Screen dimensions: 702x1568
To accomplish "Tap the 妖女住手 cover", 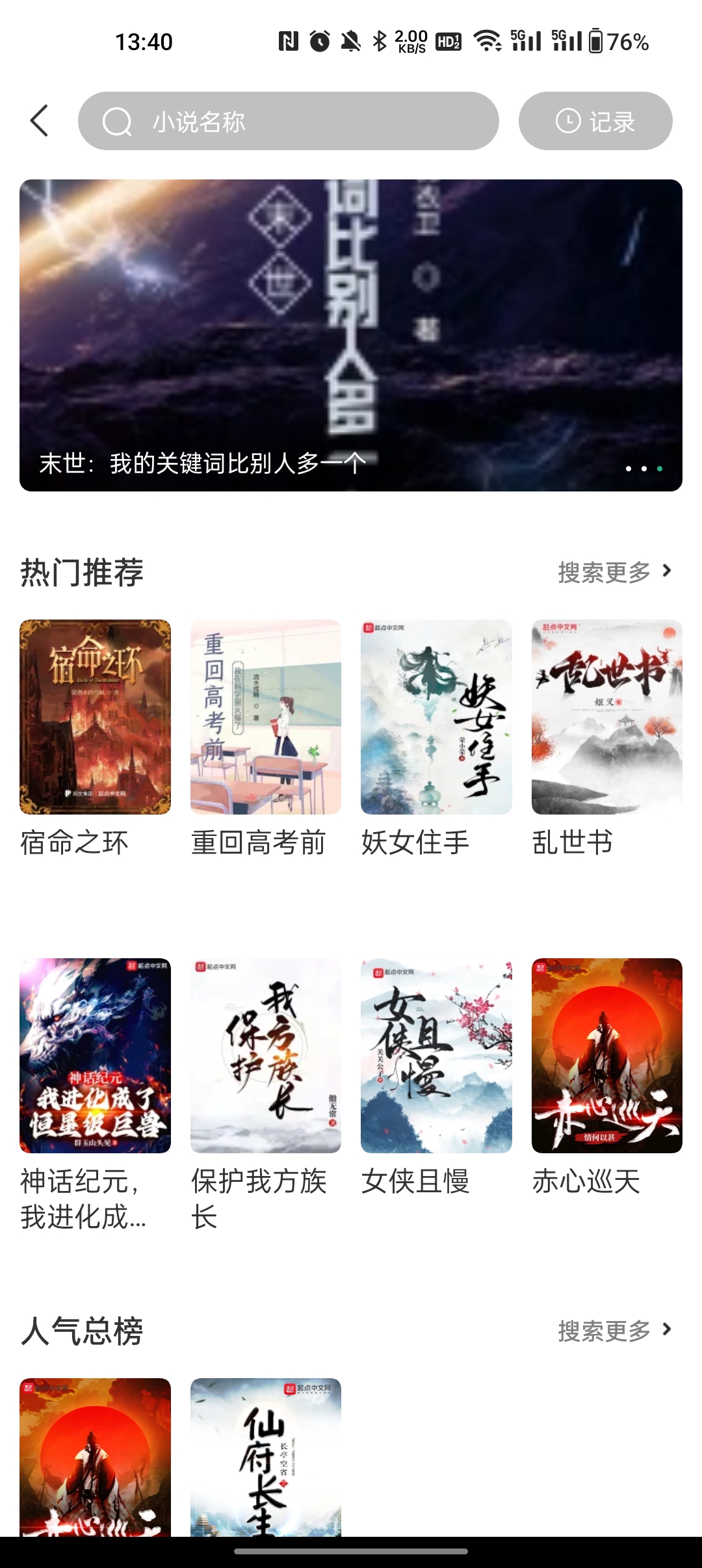I will point(435,717).
